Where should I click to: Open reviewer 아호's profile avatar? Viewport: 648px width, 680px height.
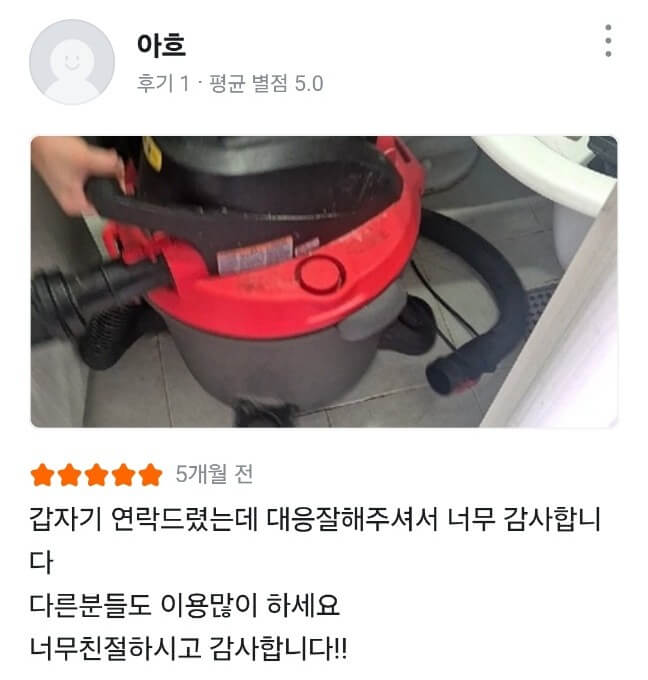pos(72,62)
